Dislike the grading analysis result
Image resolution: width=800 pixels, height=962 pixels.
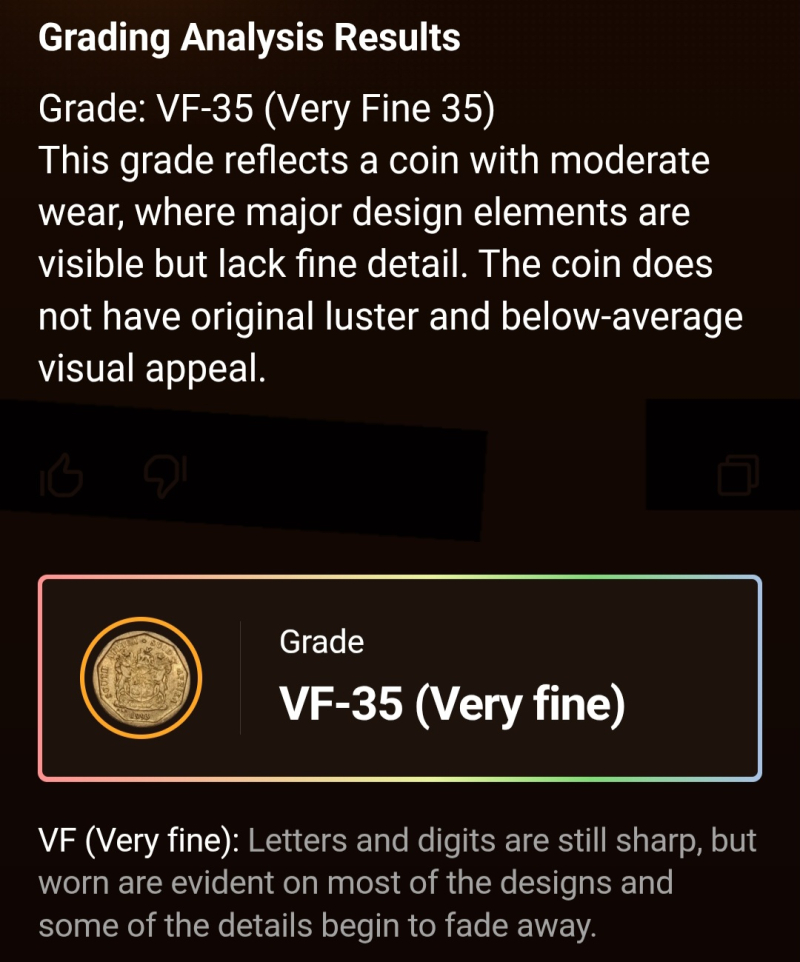[164, 476]
